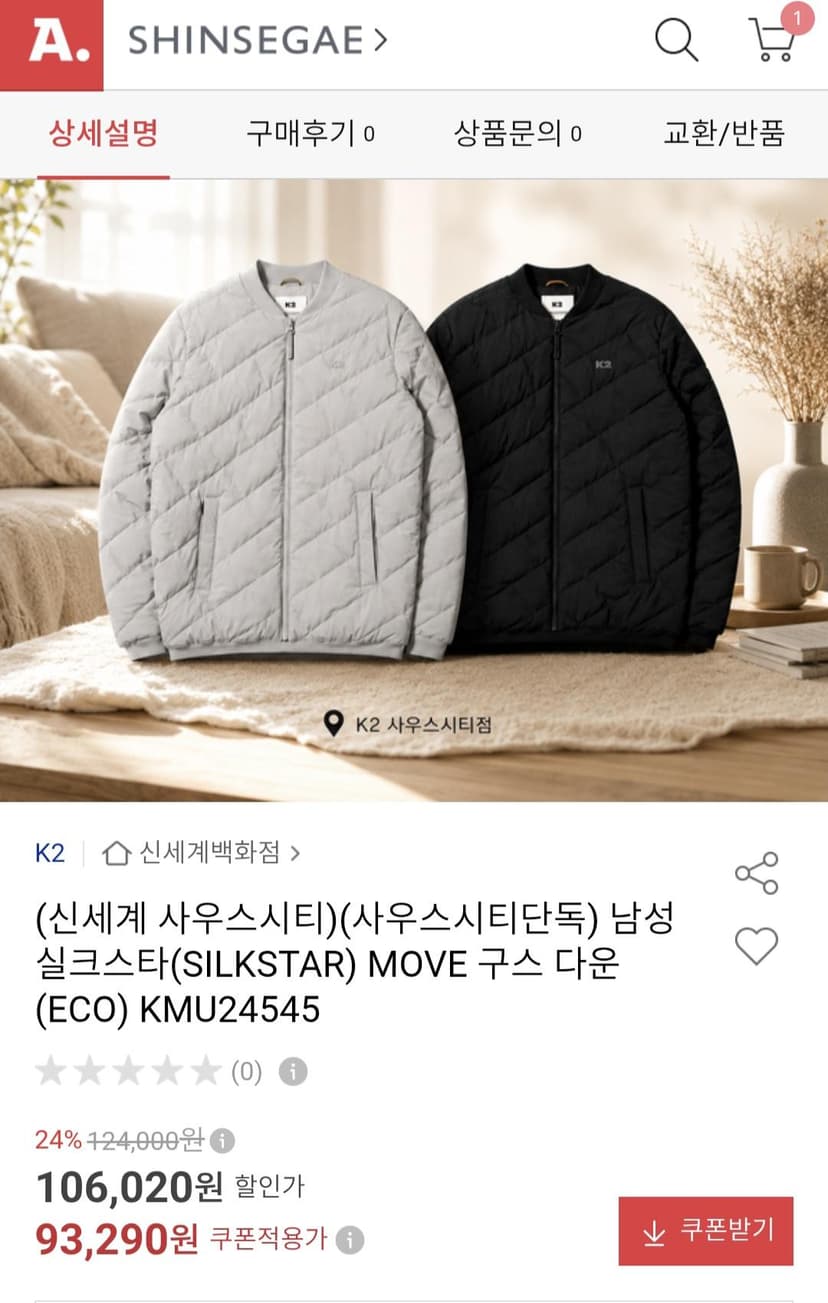Open the 신세계백화점 store link
828x1303 pixels.
[201, 853]
